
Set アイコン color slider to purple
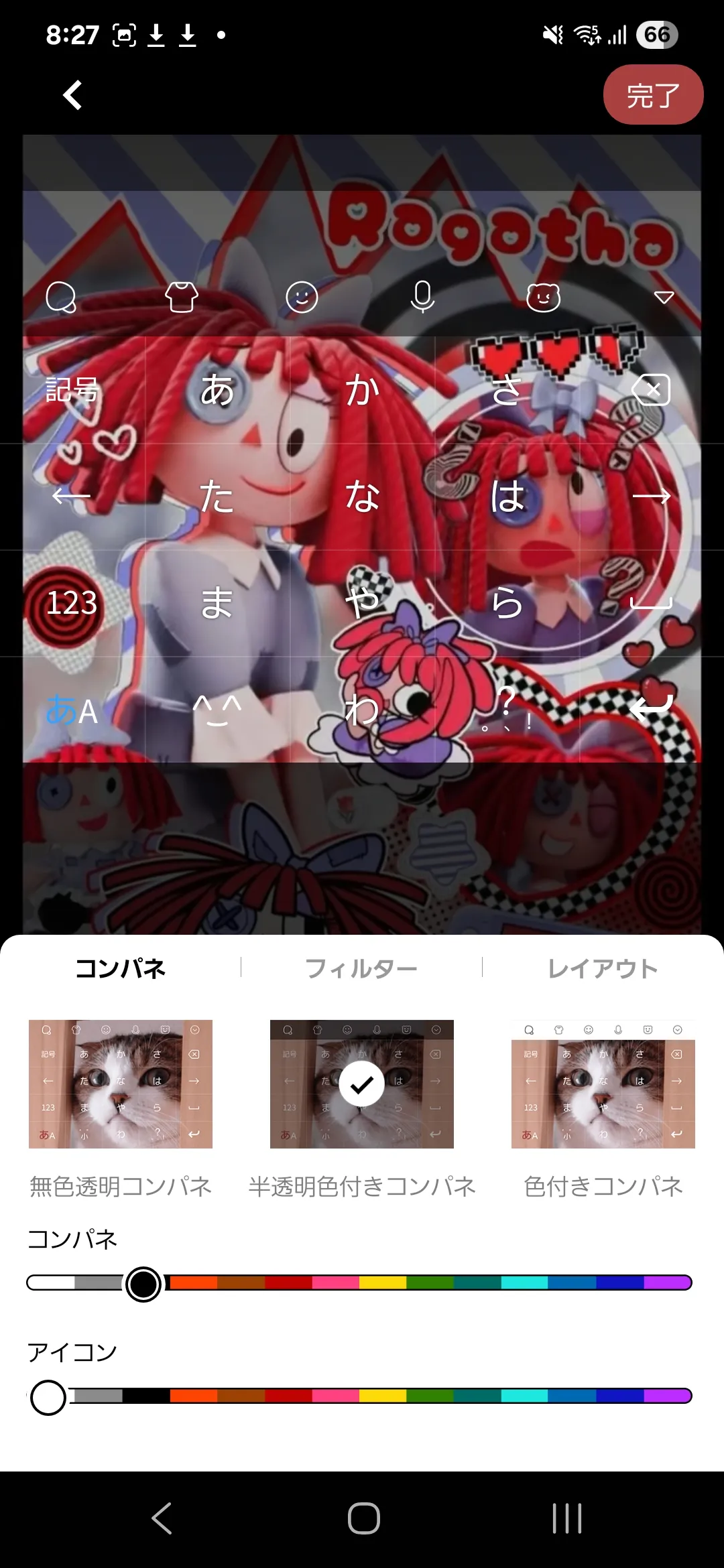pyautogui.click(x=667, y=1396)
